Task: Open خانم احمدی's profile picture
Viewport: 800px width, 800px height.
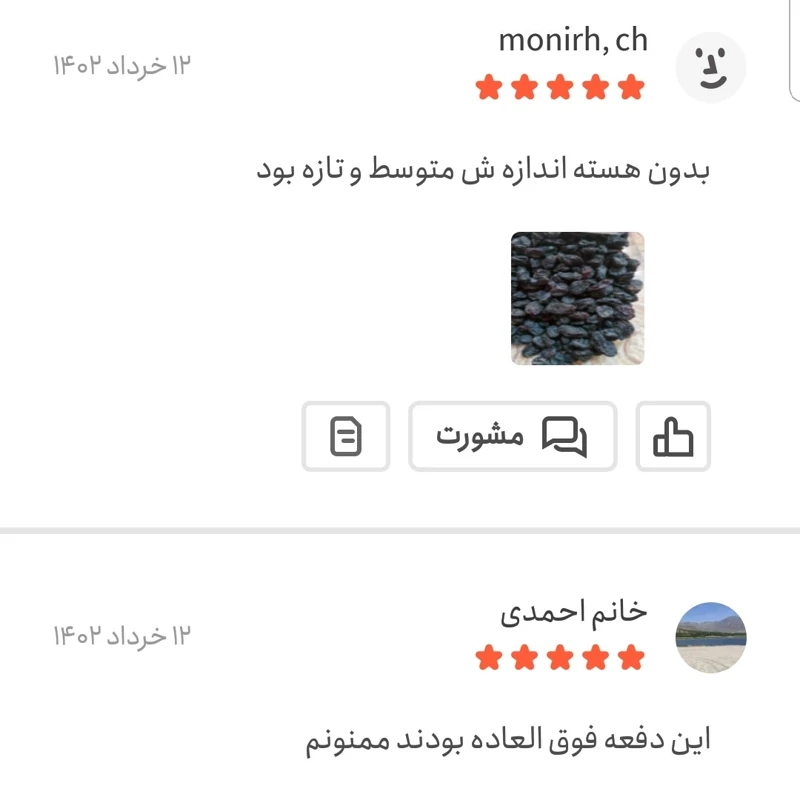Action: tap(711, 637)
